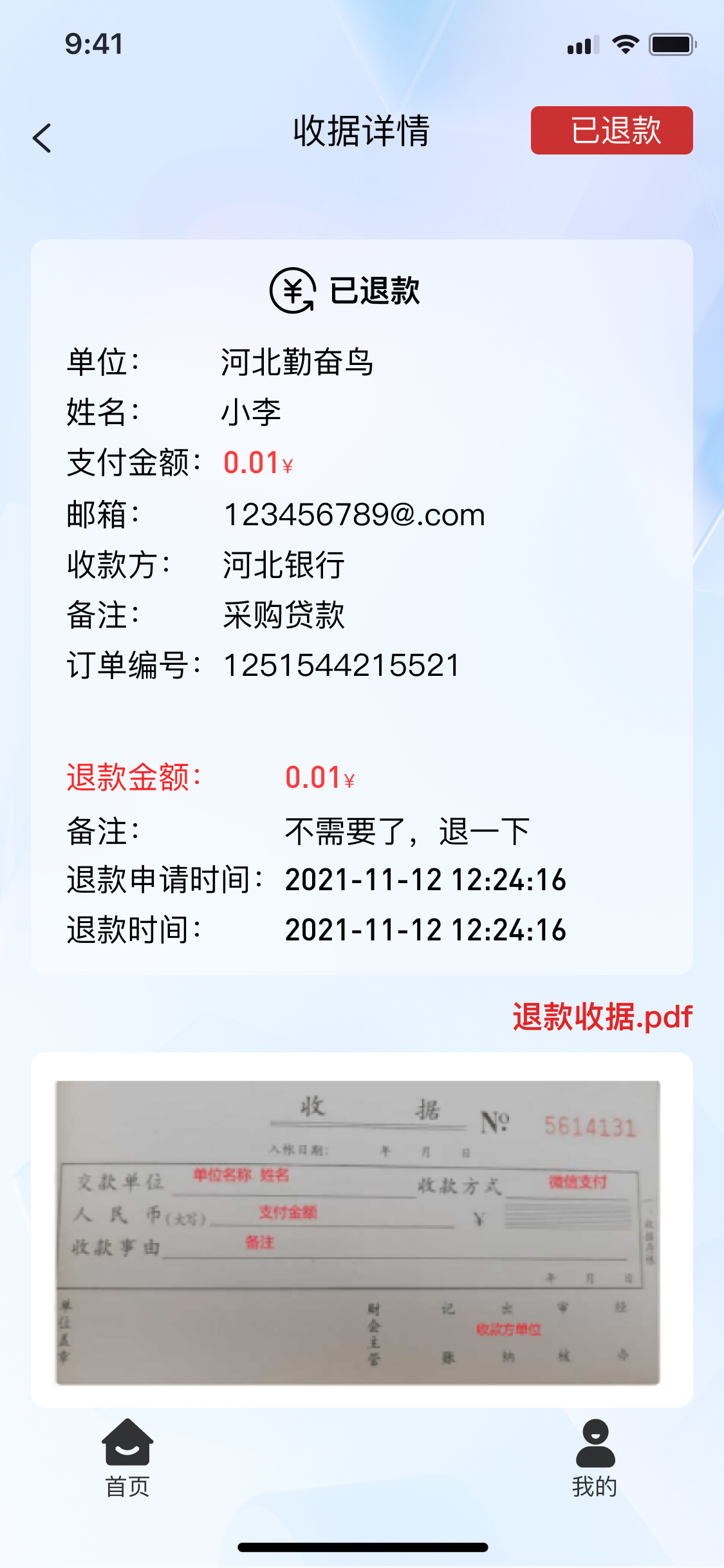724x1568 pixels.
Task: View the receipt image preview
Action: point(358,1232)
